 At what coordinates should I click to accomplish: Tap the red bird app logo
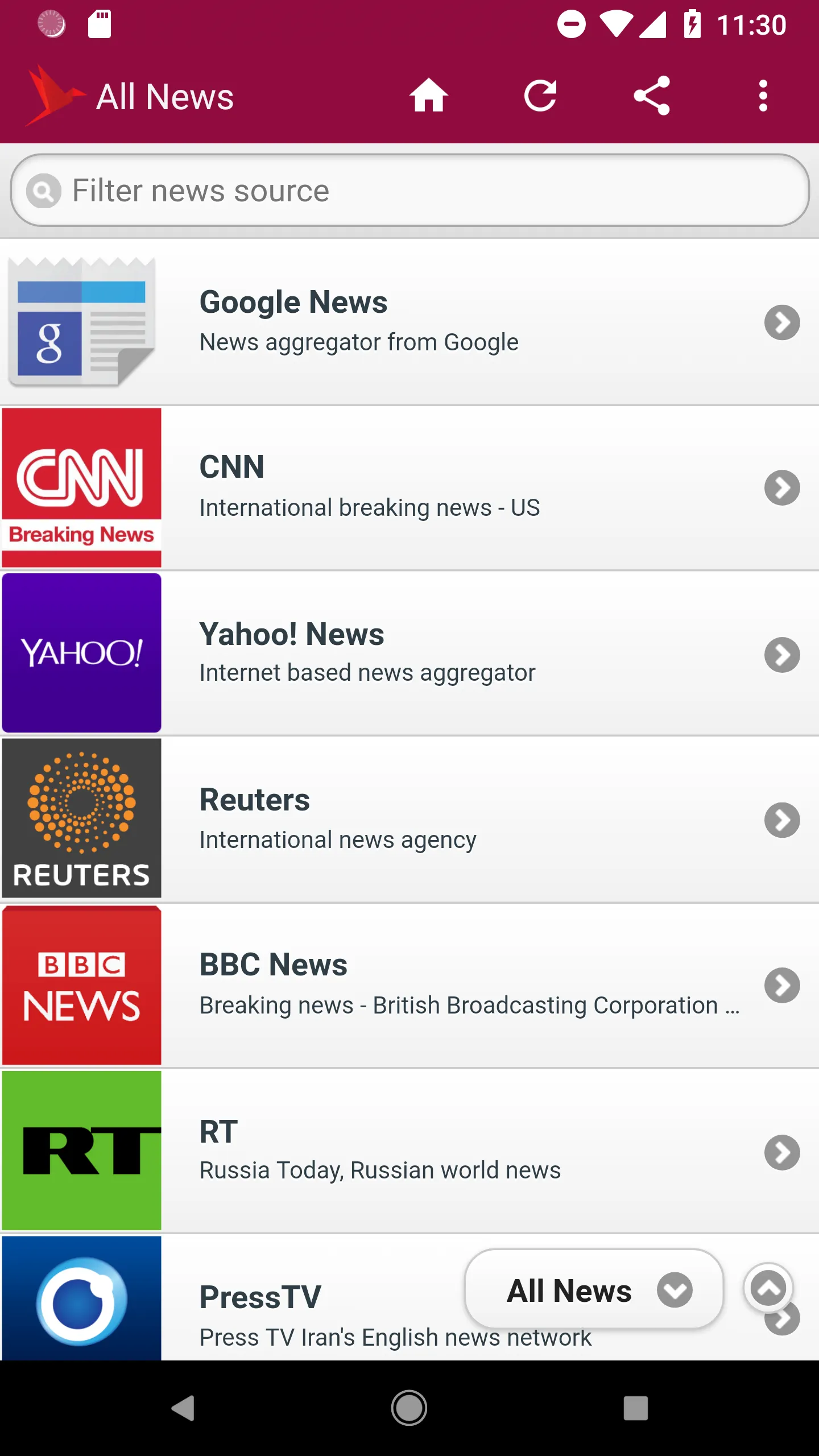tap(51, 96)
